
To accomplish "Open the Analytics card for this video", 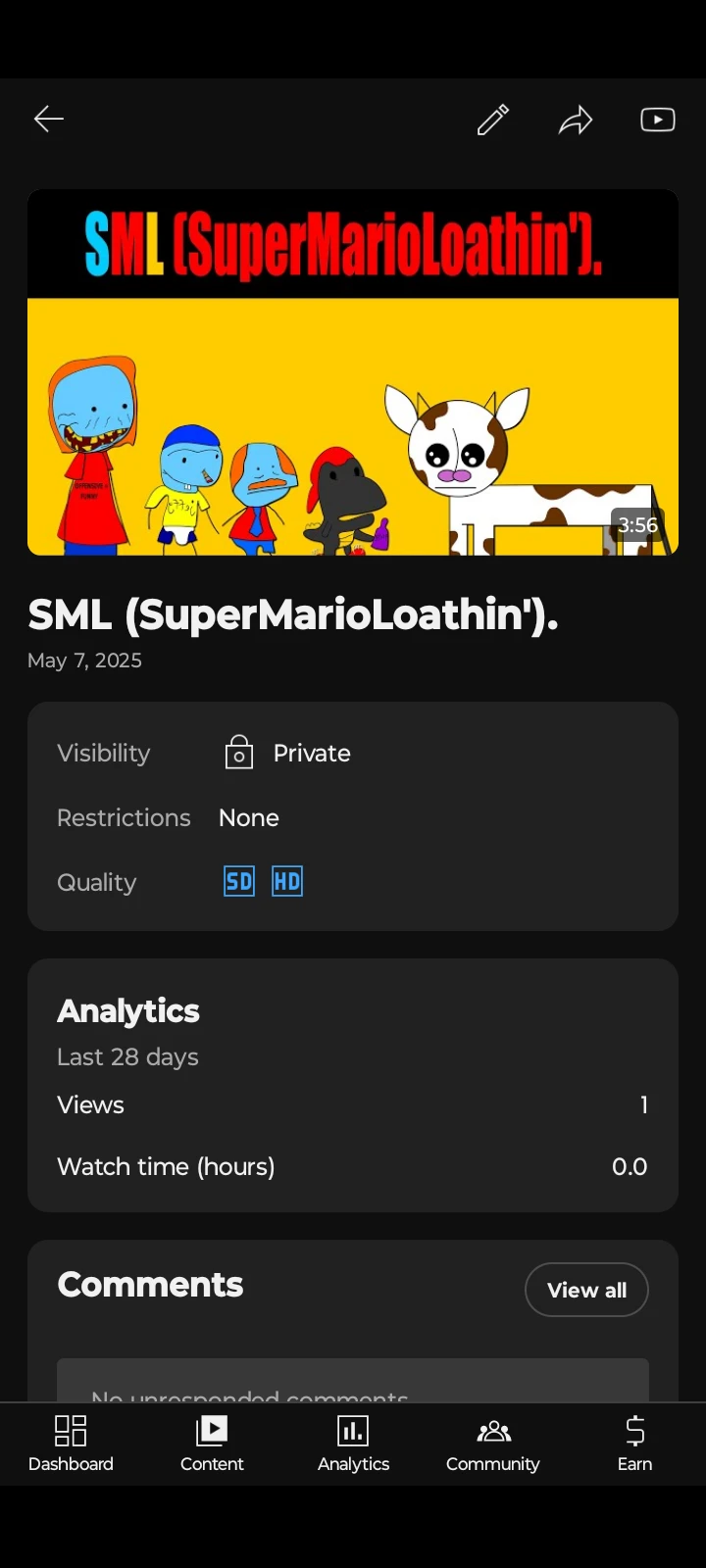I will pyautogui.click(x=353, y=1085).
